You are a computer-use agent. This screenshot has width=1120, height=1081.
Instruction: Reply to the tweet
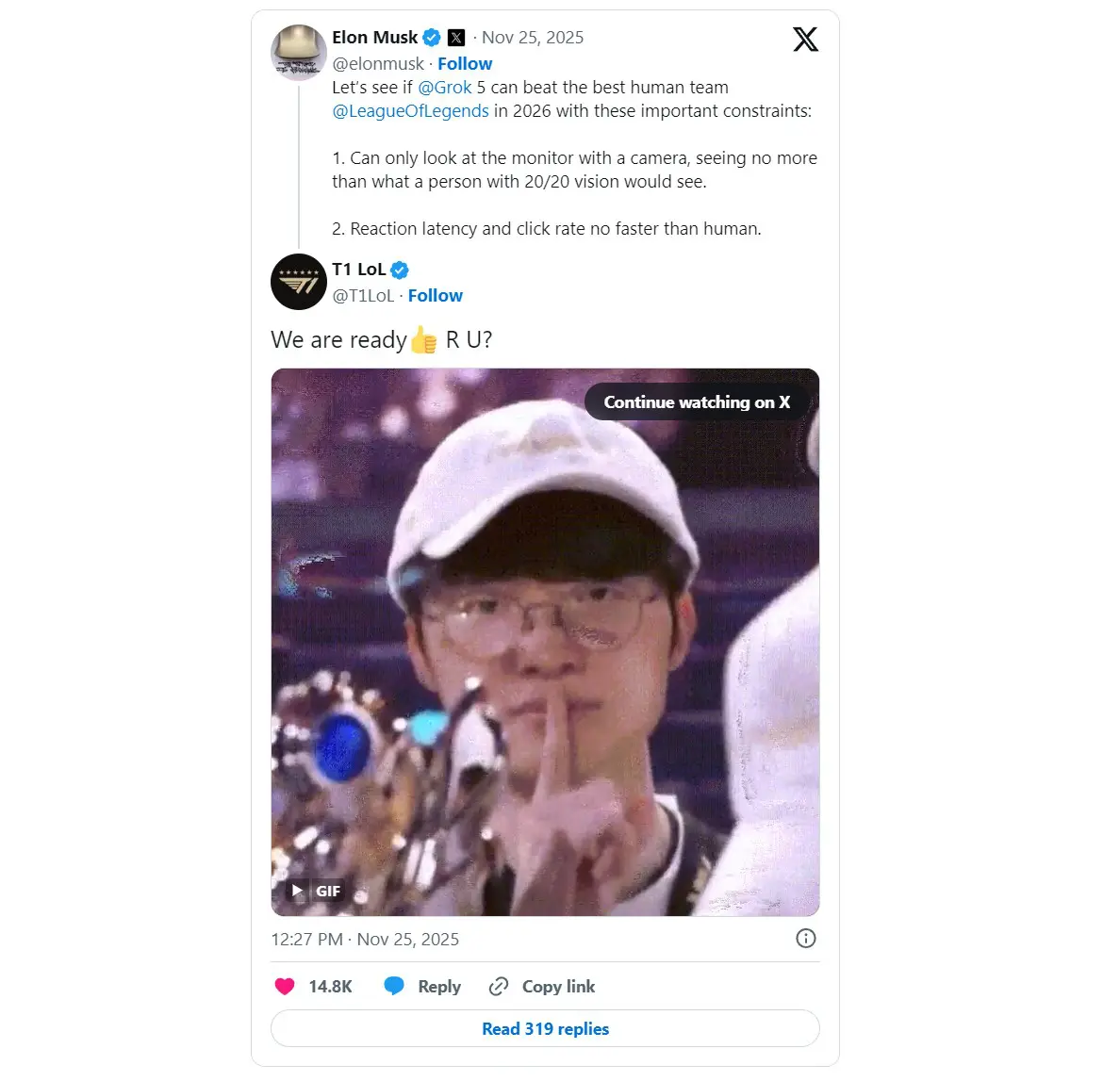tap(423, 987)
